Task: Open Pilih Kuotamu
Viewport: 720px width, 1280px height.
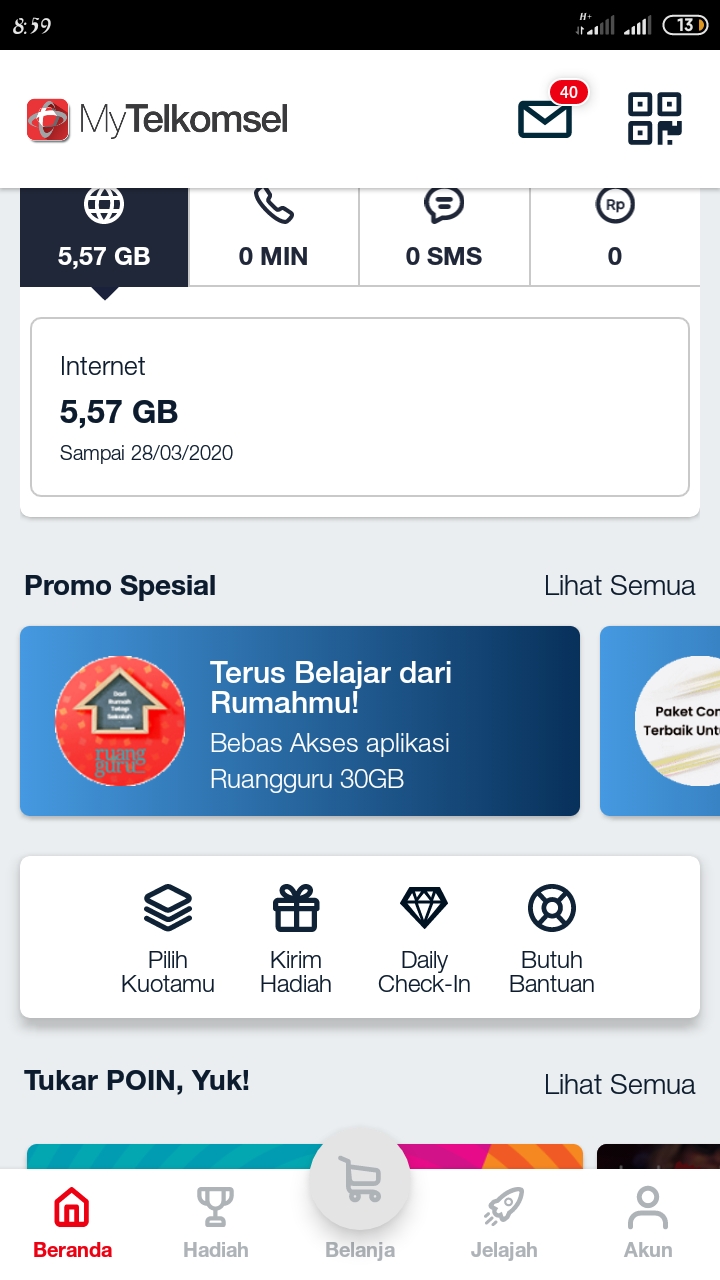Action: [x=168, y=939]
